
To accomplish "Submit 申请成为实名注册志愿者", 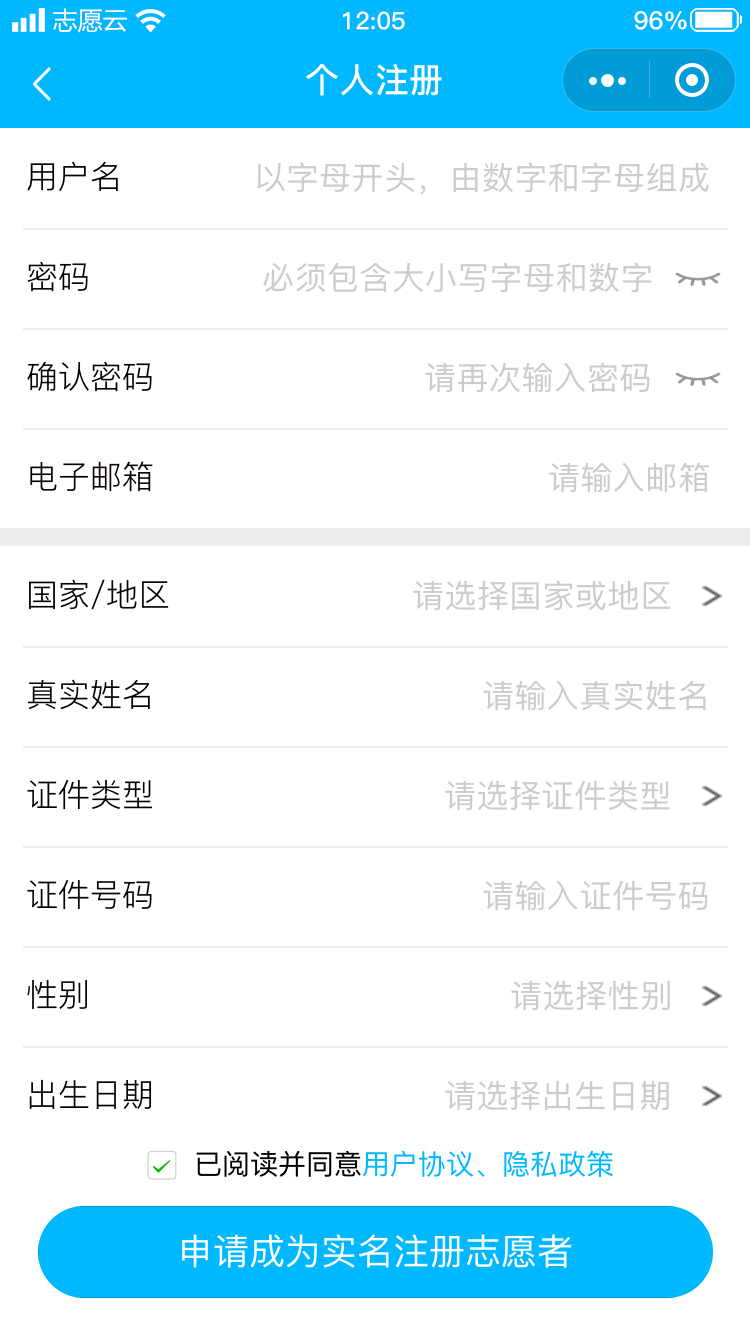I will click(375, 1252).
